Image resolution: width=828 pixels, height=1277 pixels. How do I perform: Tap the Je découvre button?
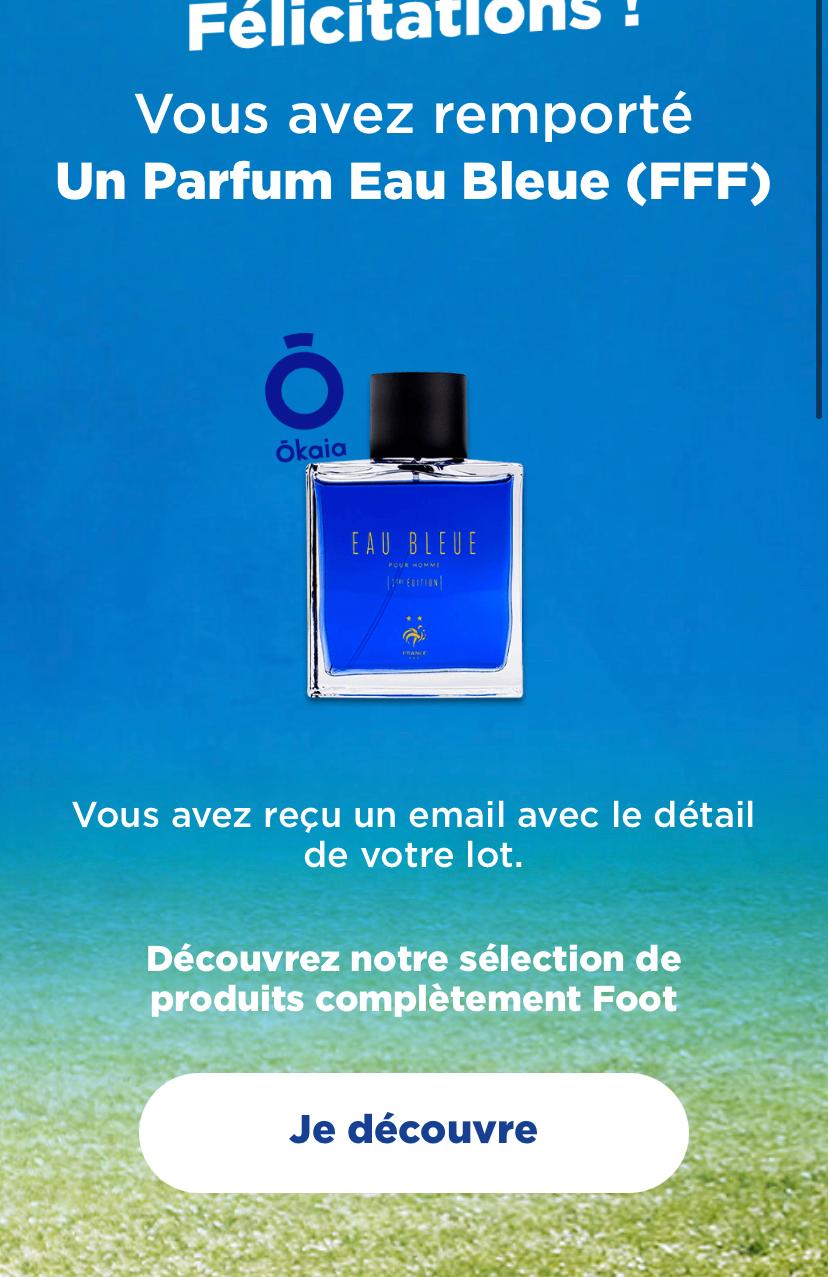pos(413,1132)
